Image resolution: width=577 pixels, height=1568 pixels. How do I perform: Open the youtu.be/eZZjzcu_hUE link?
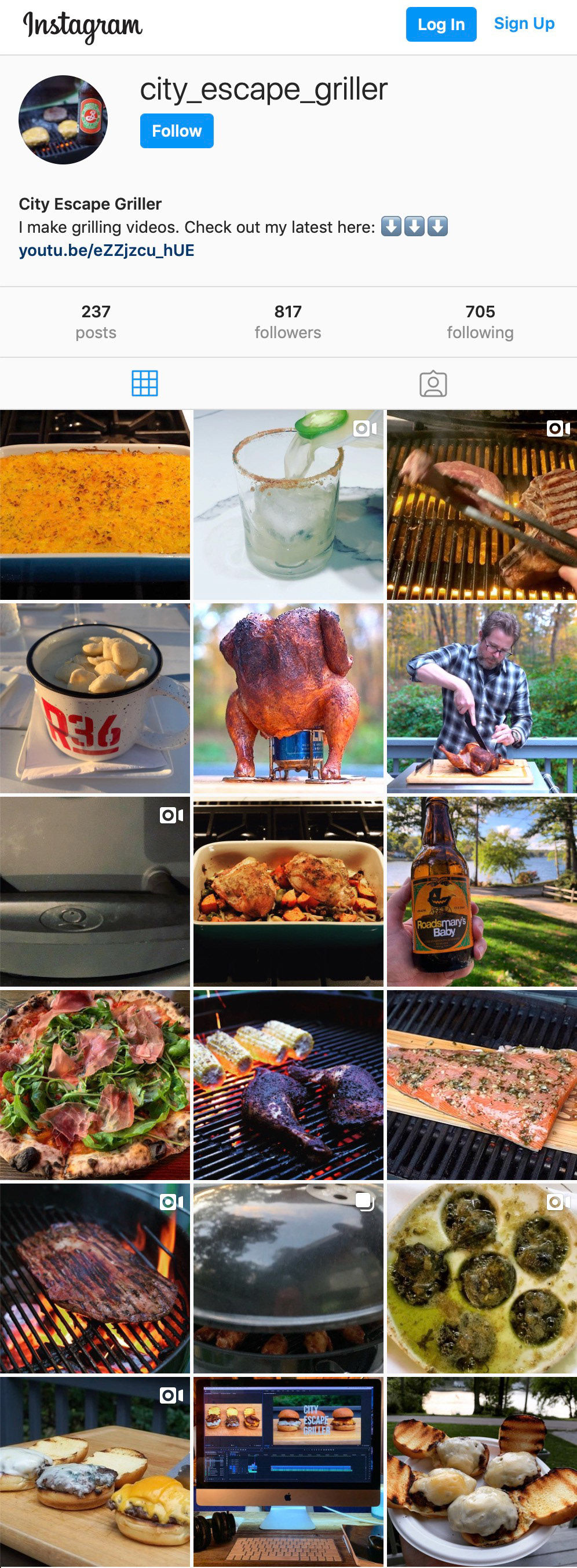tap(107, 250)
